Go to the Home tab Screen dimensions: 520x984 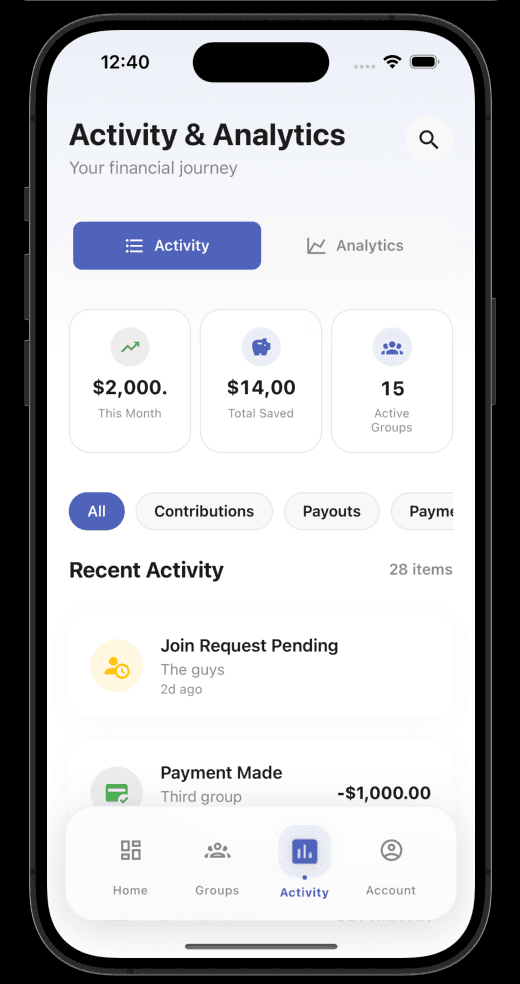(130, 864)
